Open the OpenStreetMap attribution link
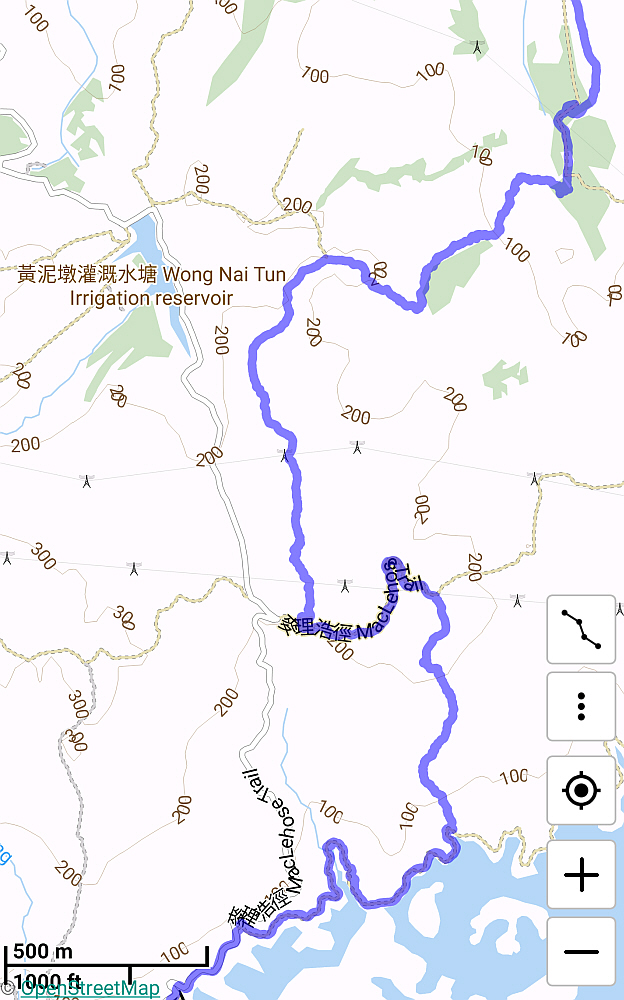Image resolution: width=624 pixels, height=1000 pixels. click(90, 989)
